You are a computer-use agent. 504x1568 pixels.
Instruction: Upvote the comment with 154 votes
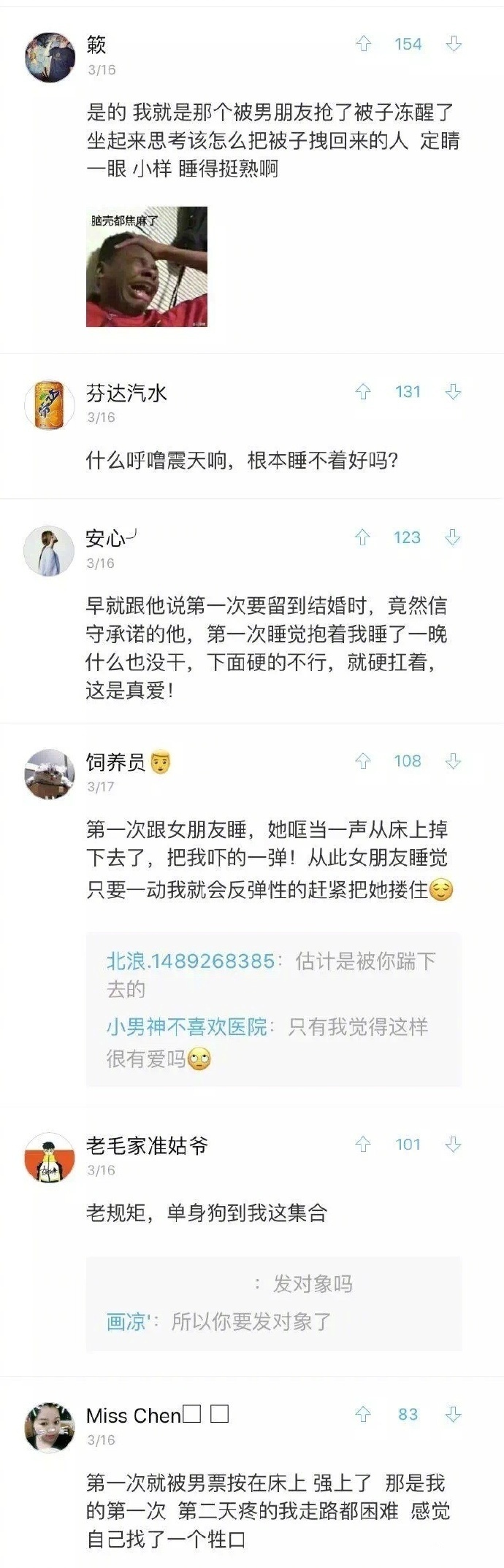click(363, 45)
